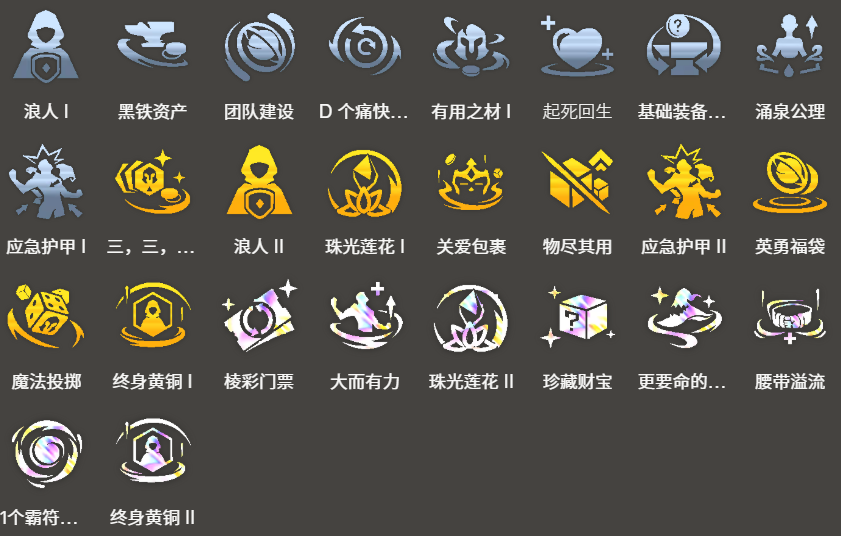Select the 应急护甲 I icon

pyautogui.click(x=46, y=182)
